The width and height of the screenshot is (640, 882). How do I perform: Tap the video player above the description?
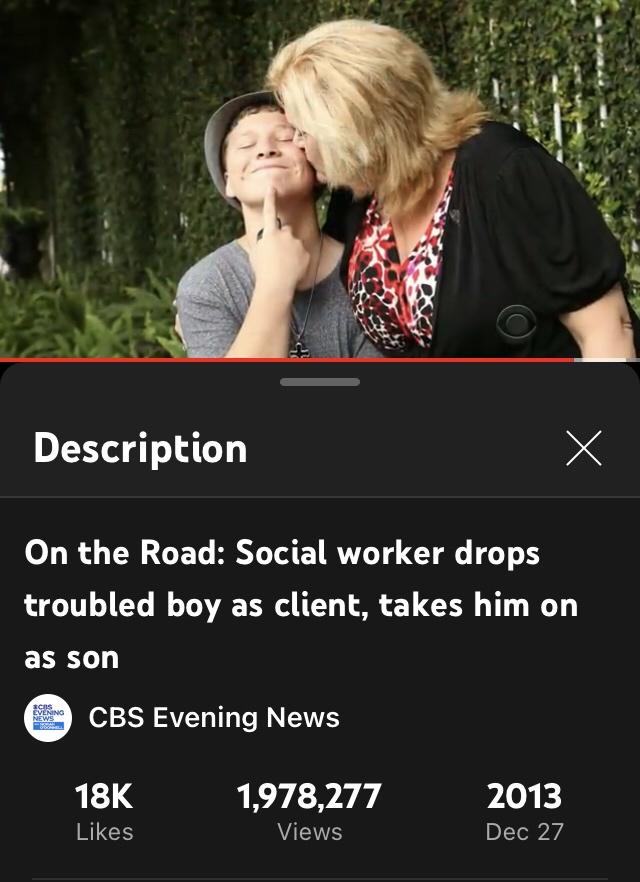pos(320,178)
